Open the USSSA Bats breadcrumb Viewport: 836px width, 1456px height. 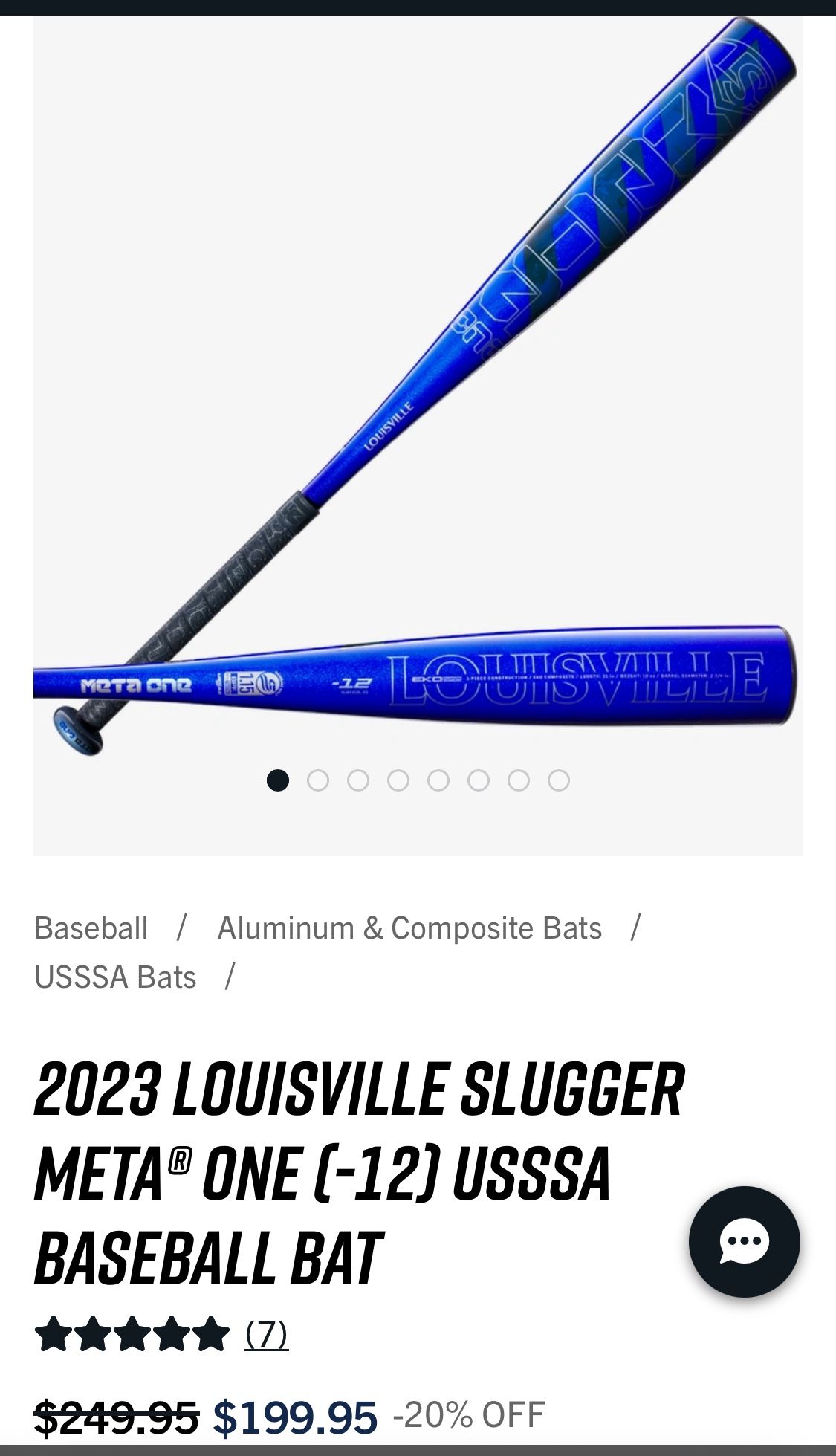pos(115,977)
